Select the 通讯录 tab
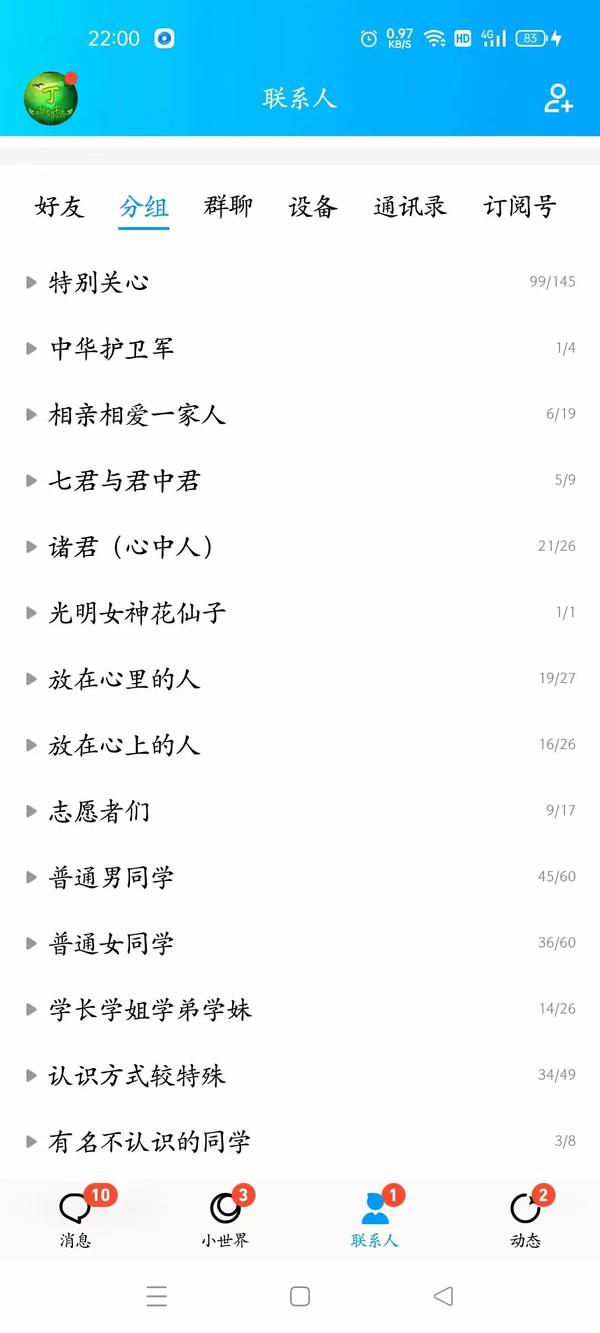Image resolution: width=600 pixels, height=1333 pixels. pos(410,207)
